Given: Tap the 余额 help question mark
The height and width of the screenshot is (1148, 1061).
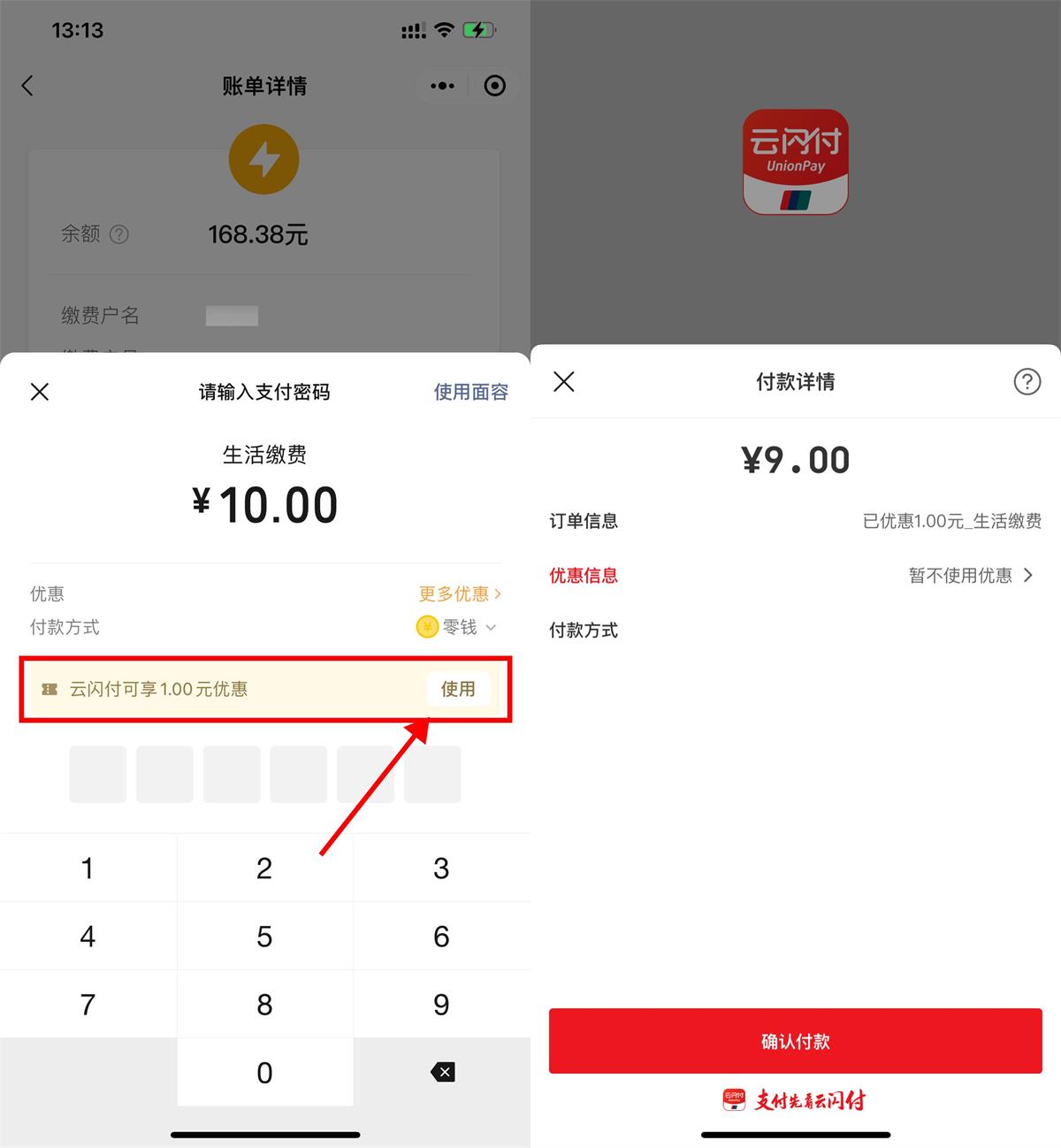Looking at the screenshot, I should click(119, 234).
